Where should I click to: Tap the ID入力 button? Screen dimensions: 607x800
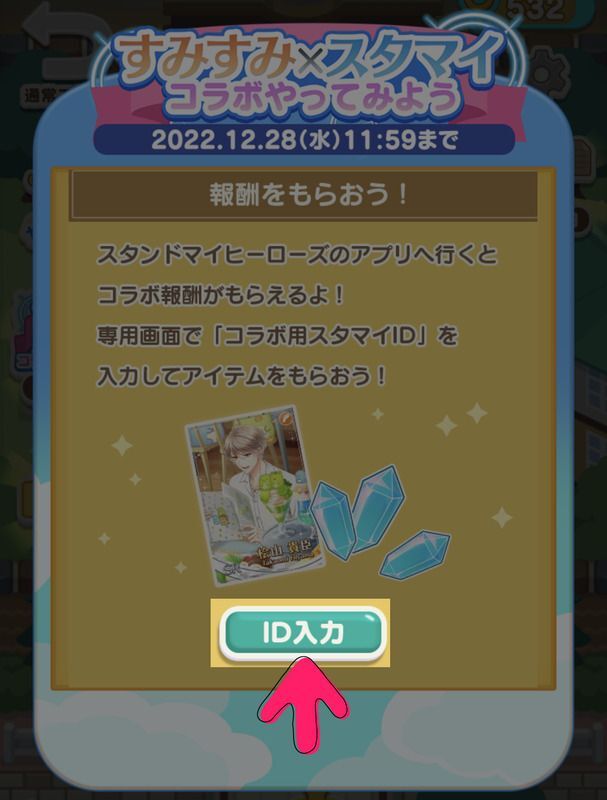coord(303,632)
